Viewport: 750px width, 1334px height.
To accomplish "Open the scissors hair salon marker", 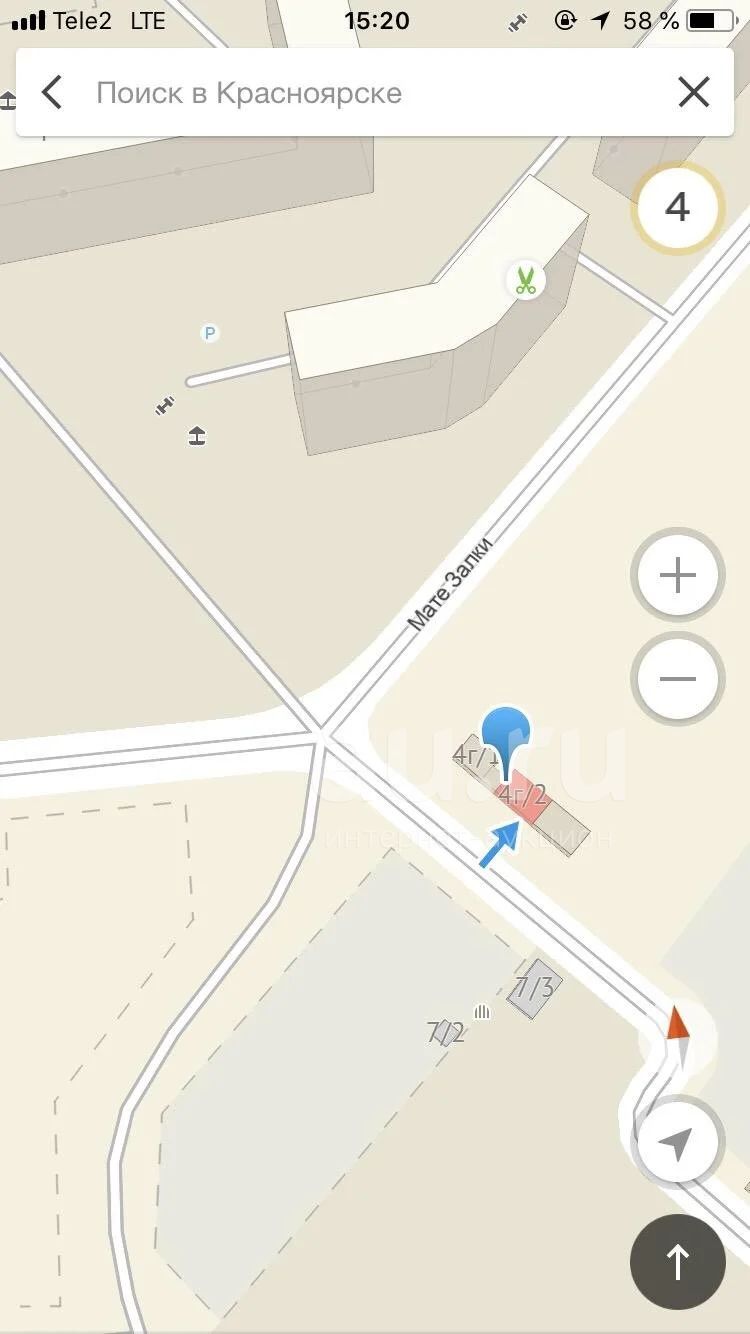I will pos(525,279).
